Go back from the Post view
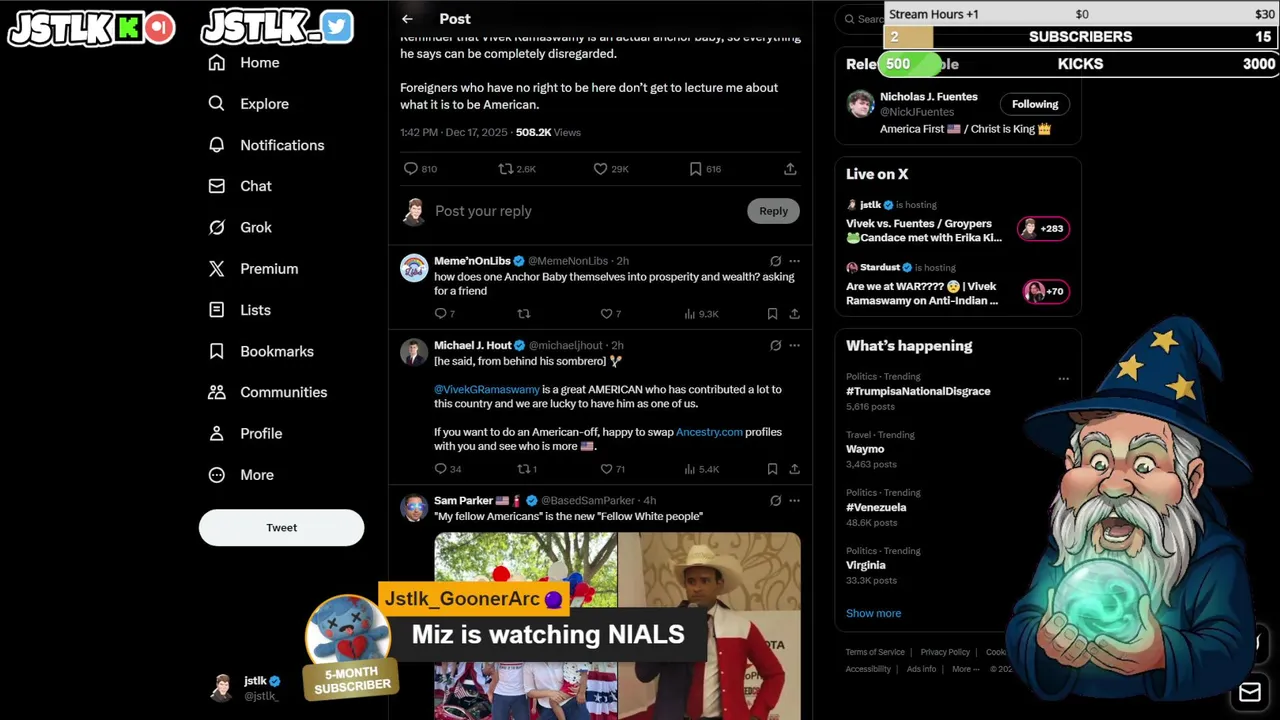This screenshot has width=1280, height=720. point(407,19)
